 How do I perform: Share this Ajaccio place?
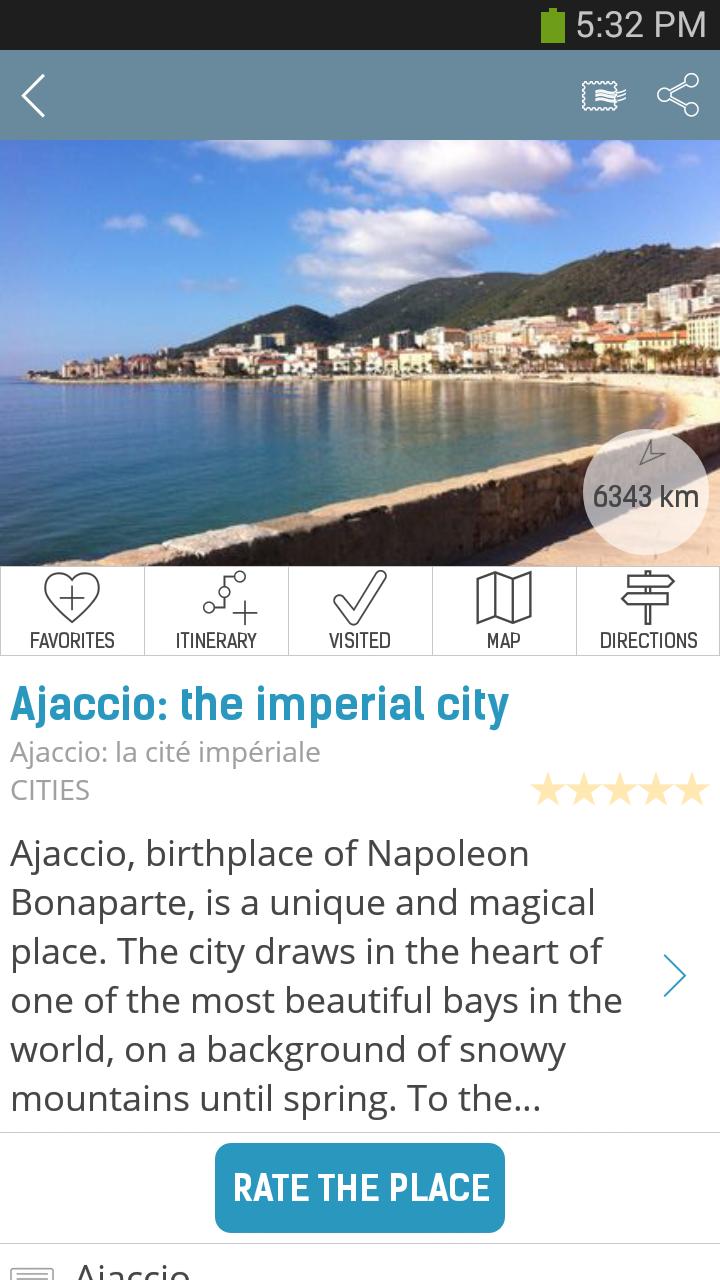pos(677,96)
